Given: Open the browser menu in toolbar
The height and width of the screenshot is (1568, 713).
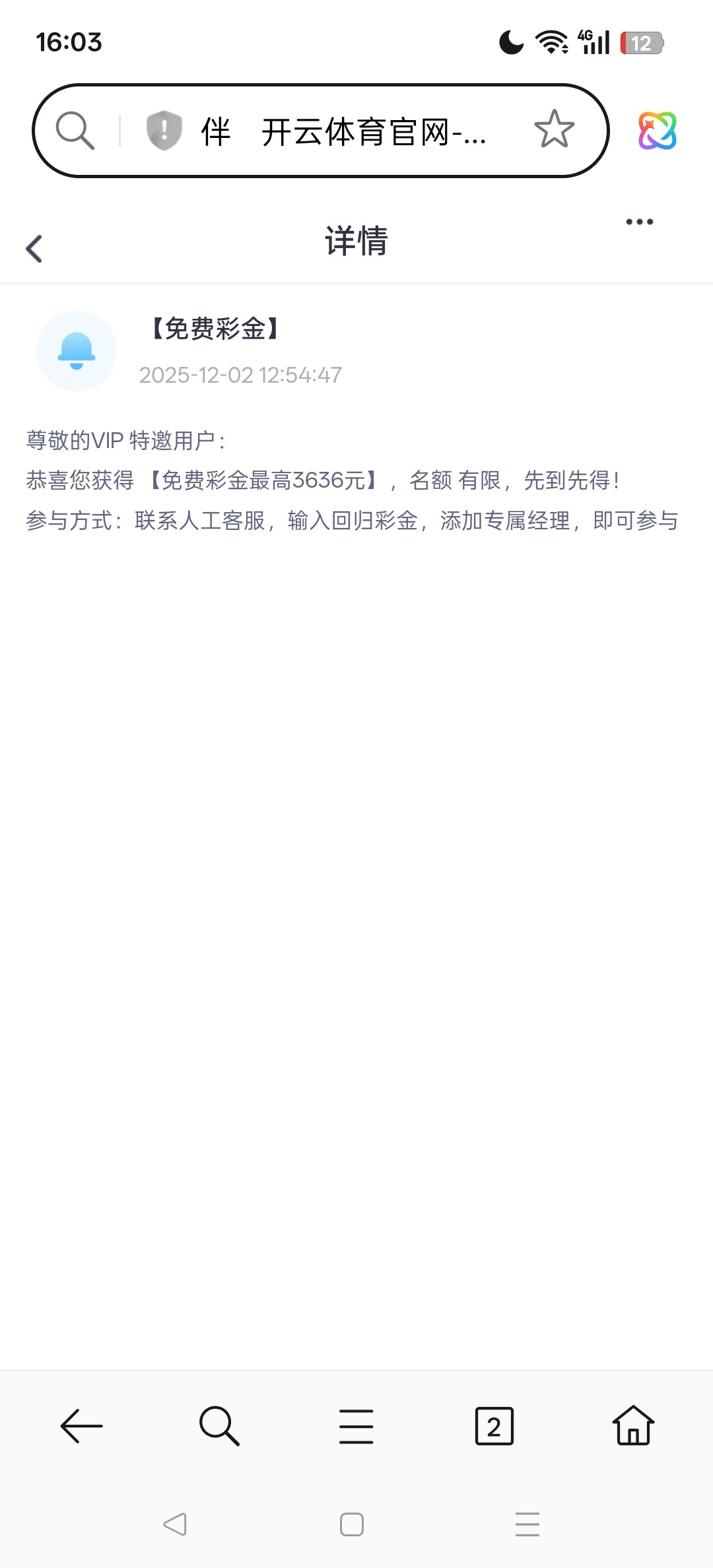Looking at the screenshot, I should (356, 1426).
